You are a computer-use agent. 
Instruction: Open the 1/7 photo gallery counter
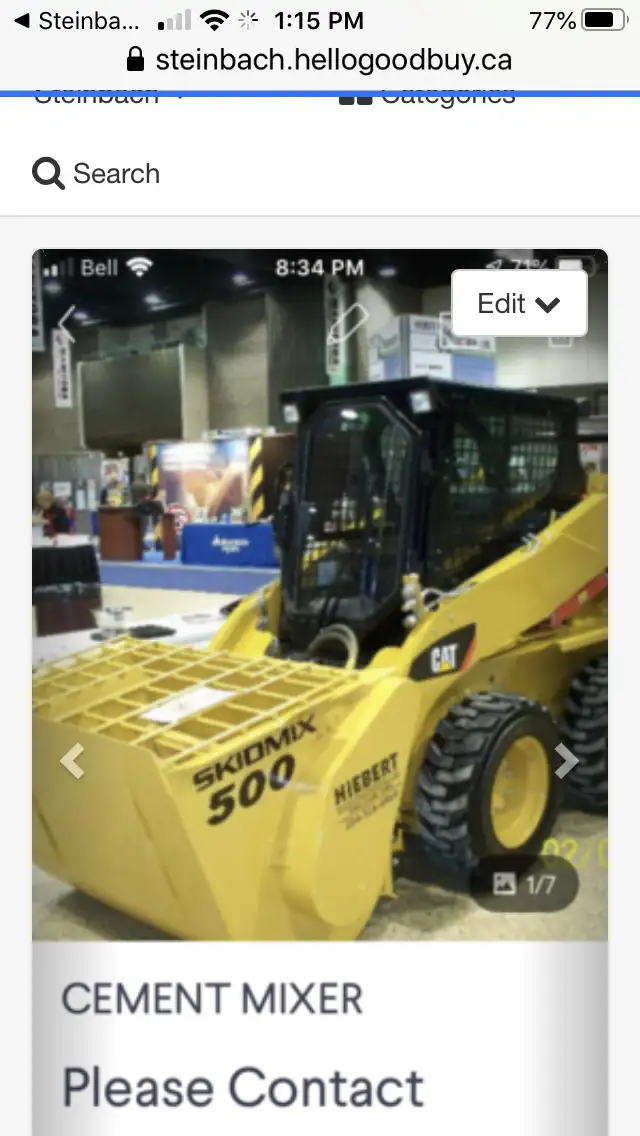tap(524, 883)
